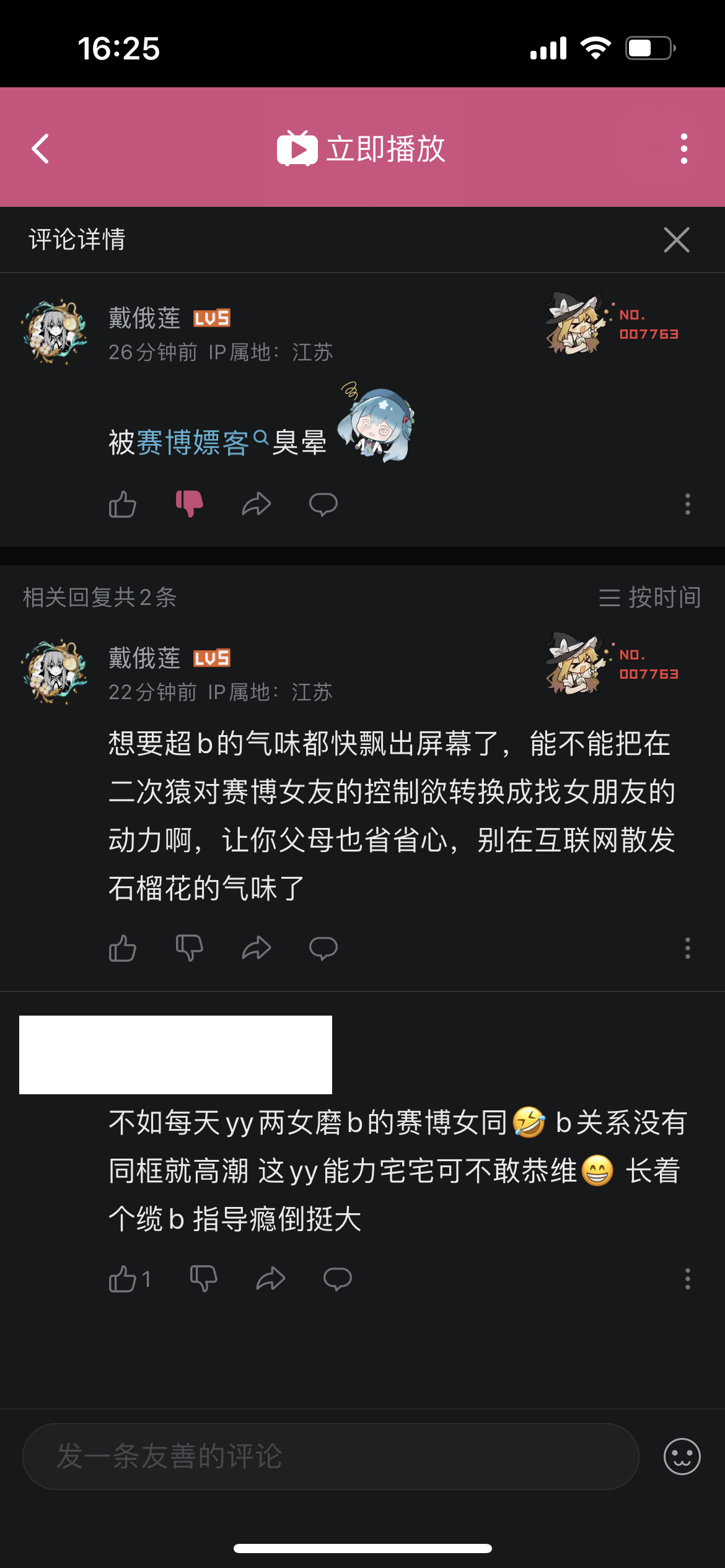
Task: Focus the 发一条友善的评论 input field
Action: coord(330,1457)
